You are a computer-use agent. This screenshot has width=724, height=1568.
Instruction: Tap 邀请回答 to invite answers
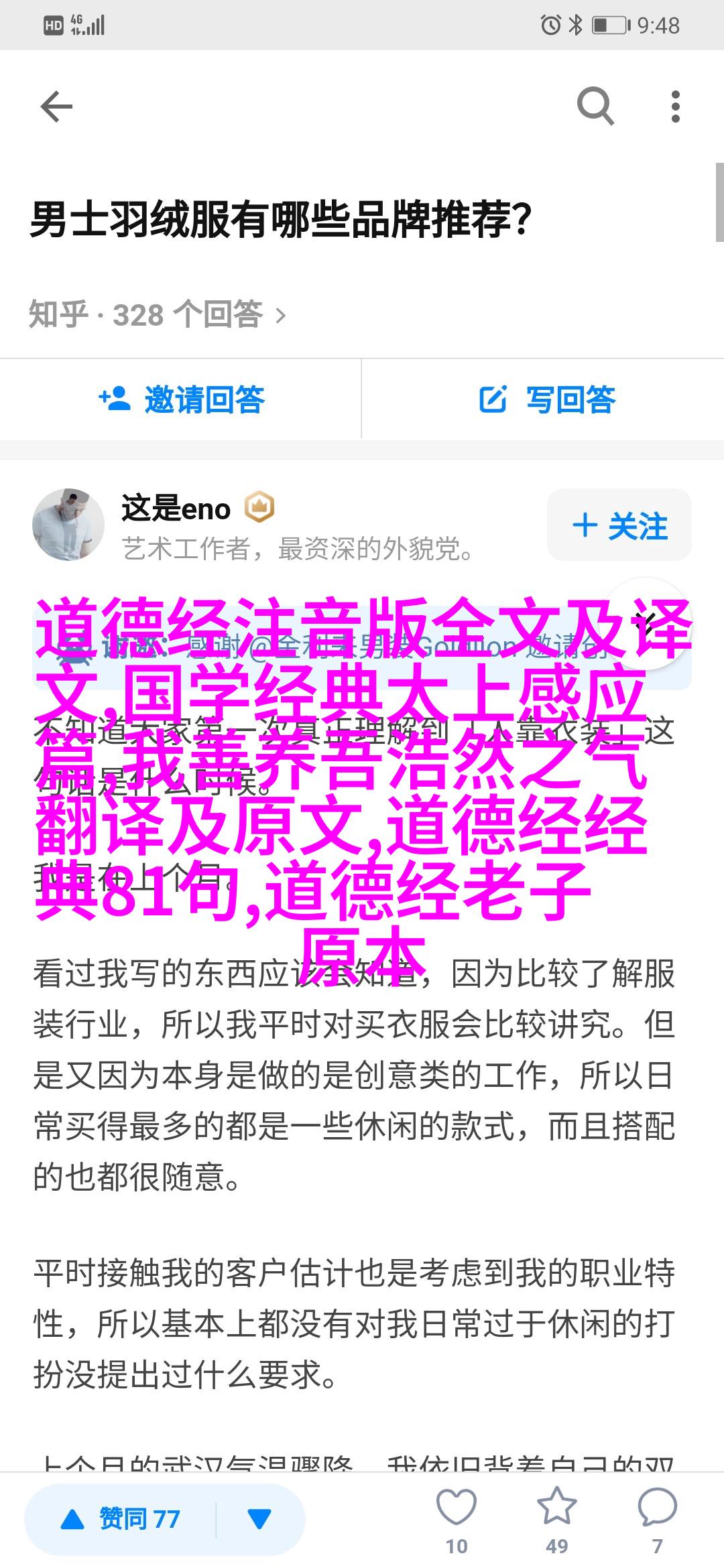point(181,400)
